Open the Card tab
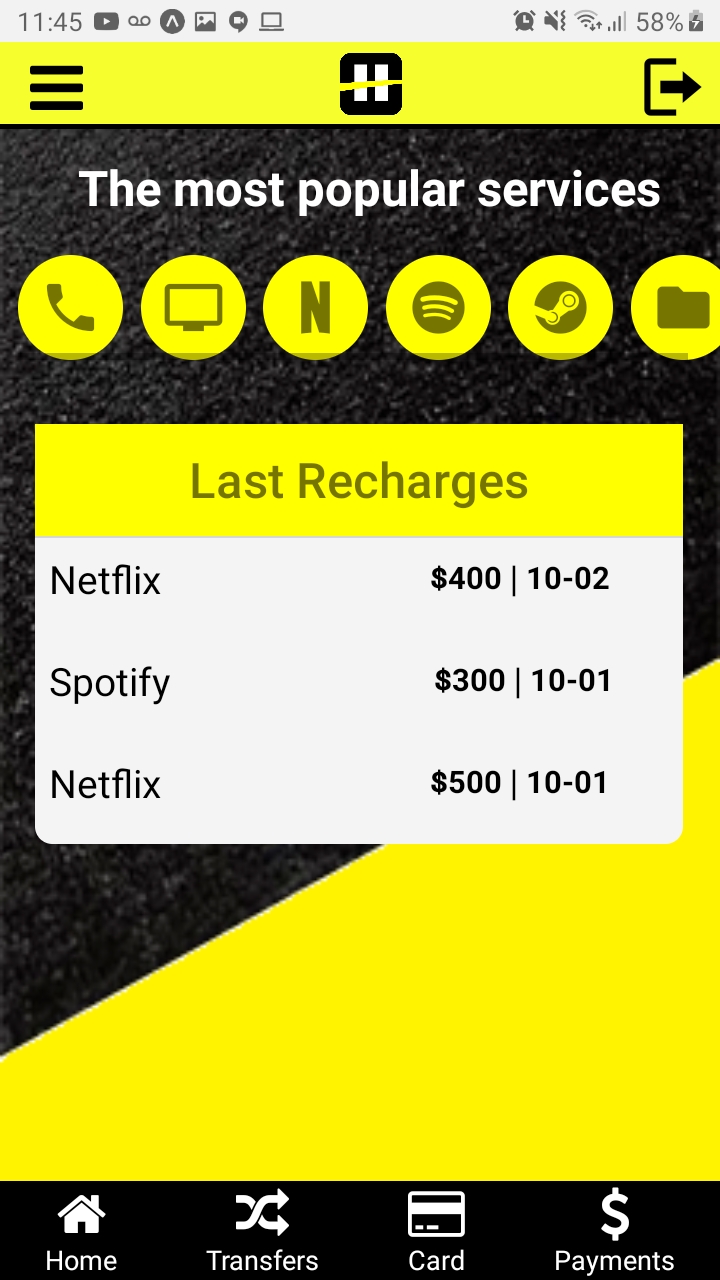Viewport: 720px width, 1280px height. coord(436,1232)
